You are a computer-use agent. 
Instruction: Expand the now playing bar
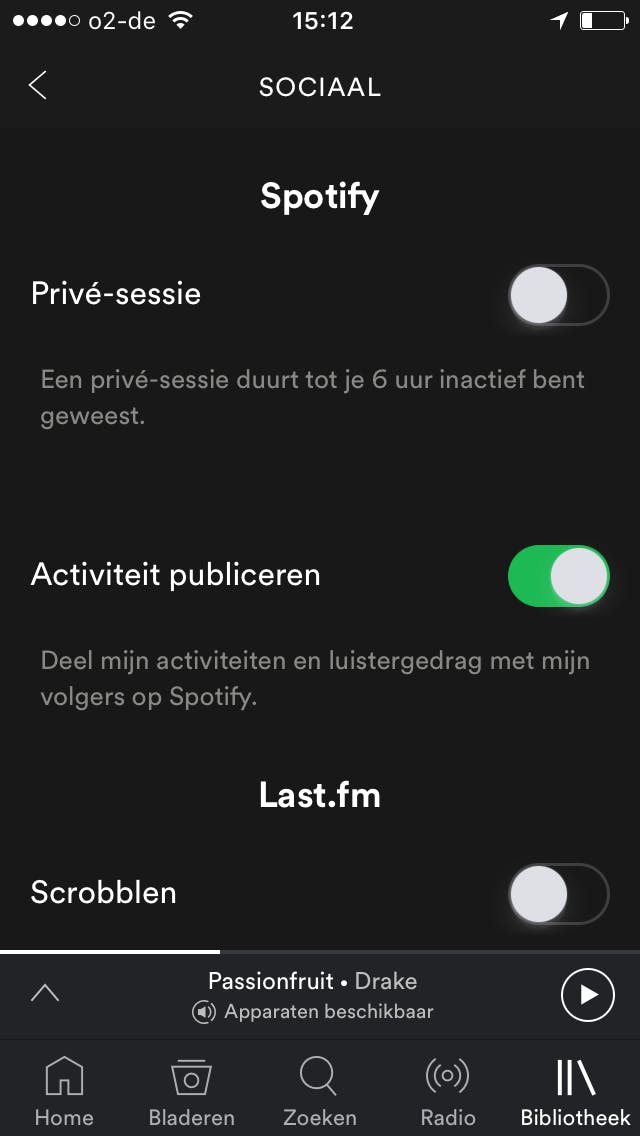[x=46, y=994]
